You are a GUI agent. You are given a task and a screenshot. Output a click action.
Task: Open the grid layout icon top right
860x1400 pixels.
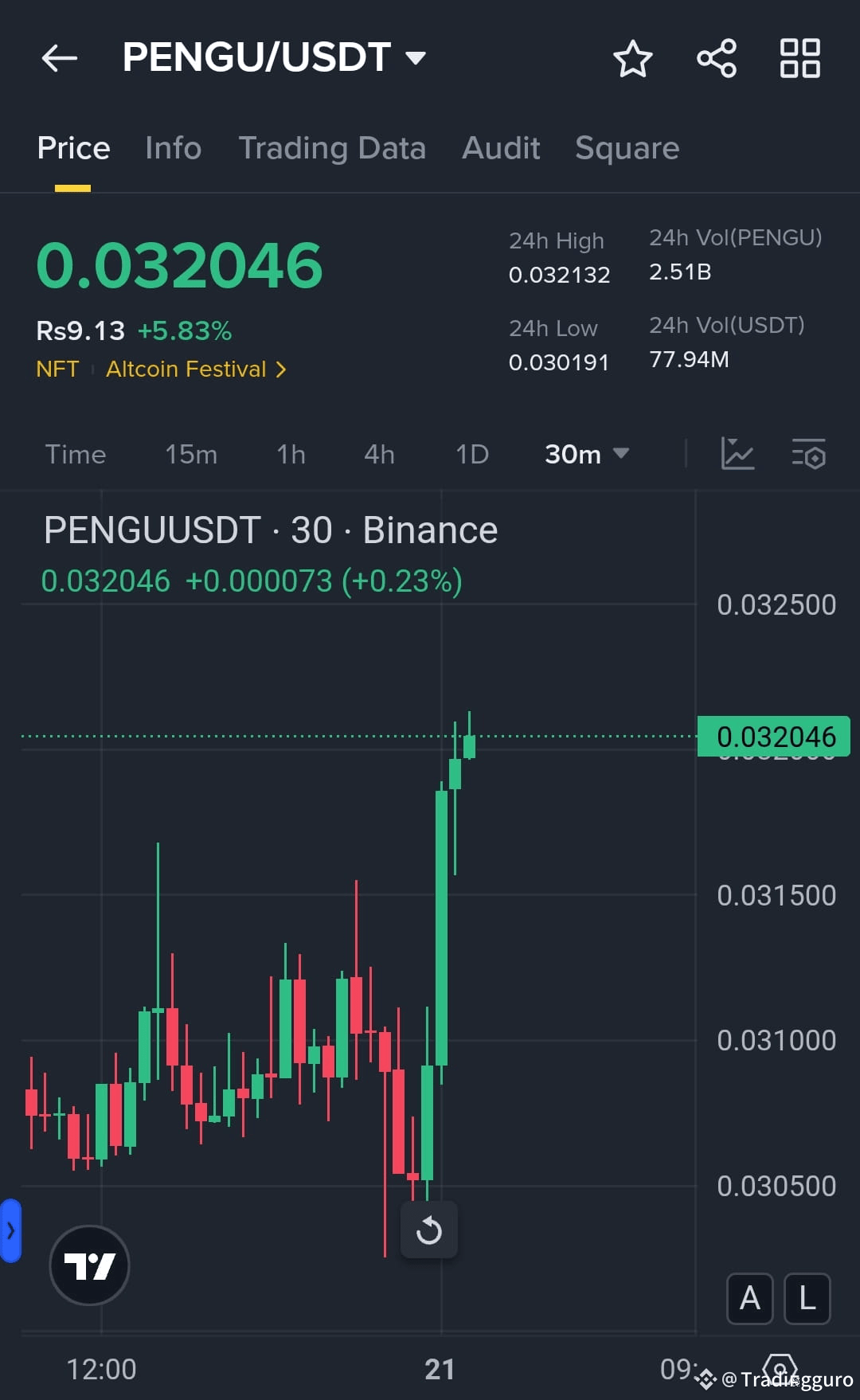(799, 57)
